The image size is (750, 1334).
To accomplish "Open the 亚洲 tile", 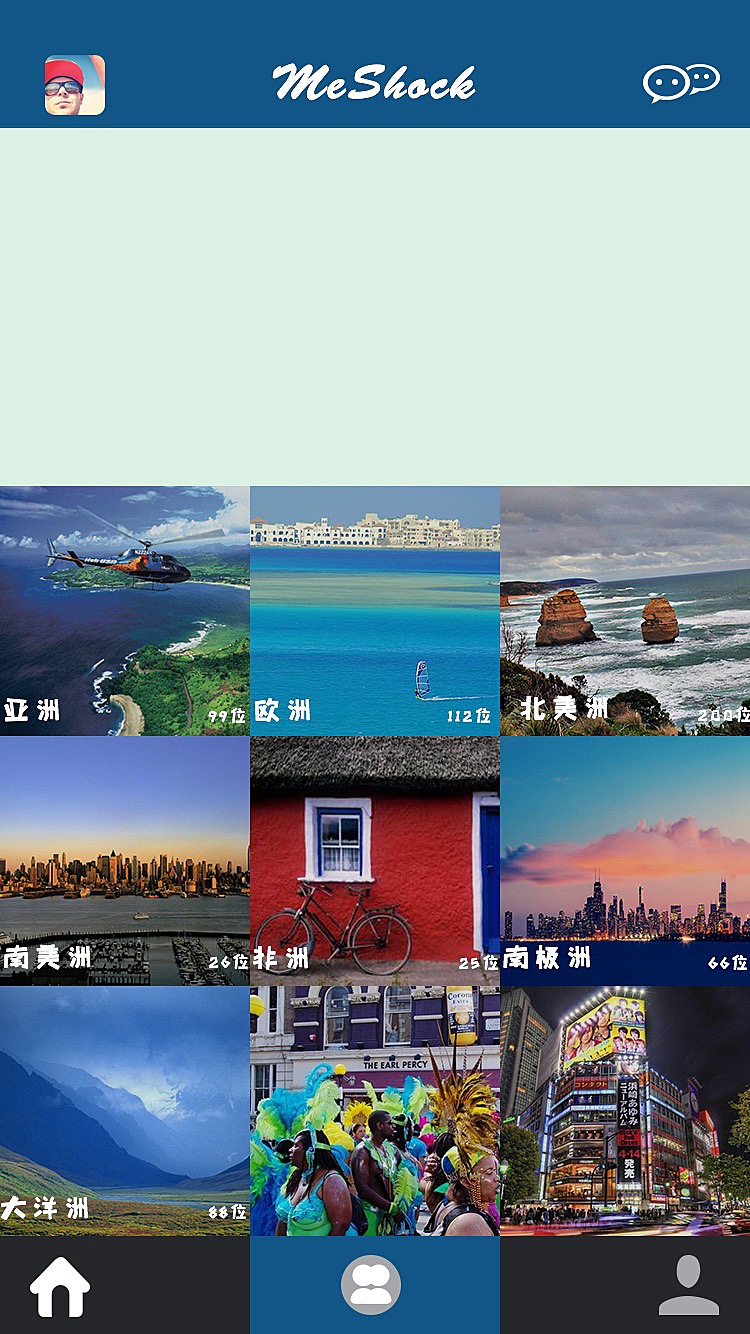I will click(x=124, y=611).
